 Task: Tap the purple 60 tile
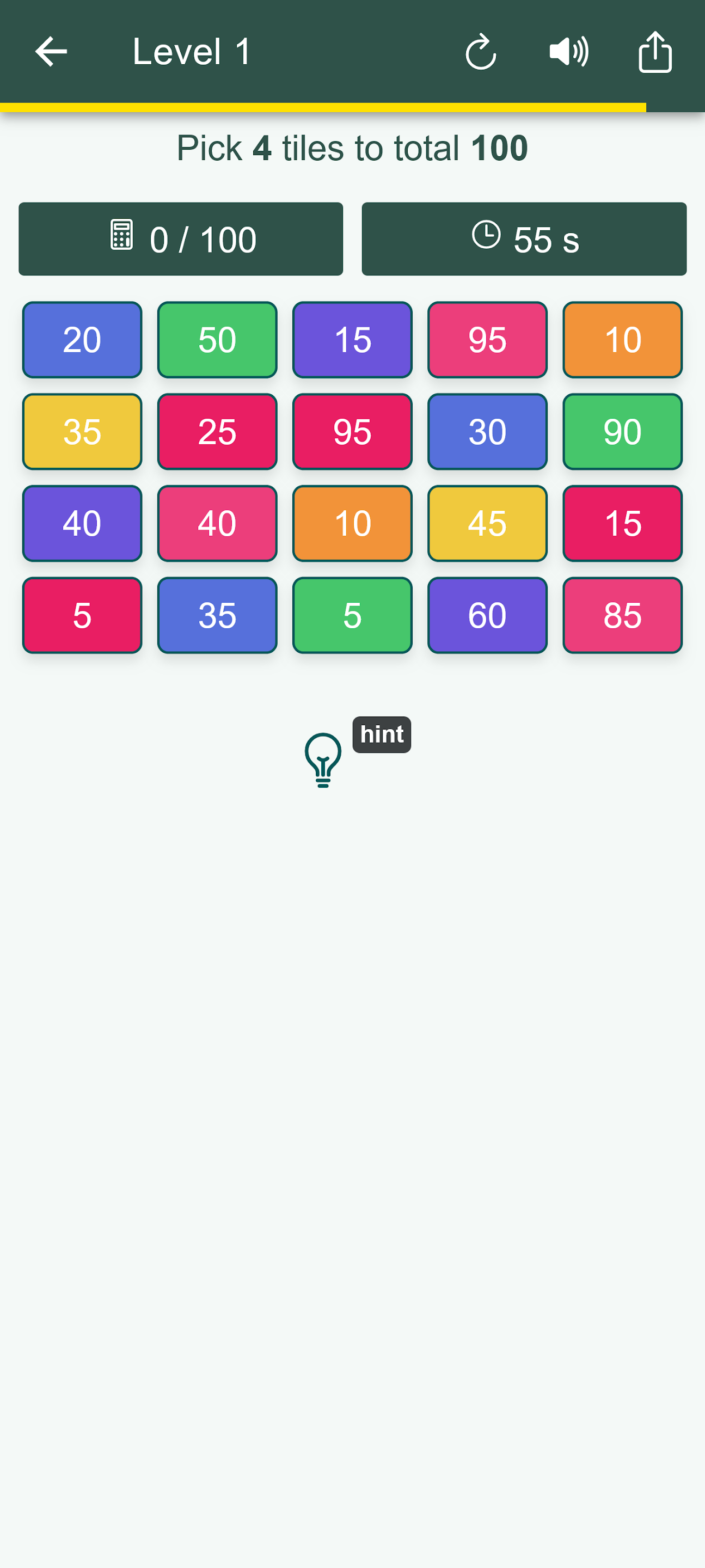487,615
